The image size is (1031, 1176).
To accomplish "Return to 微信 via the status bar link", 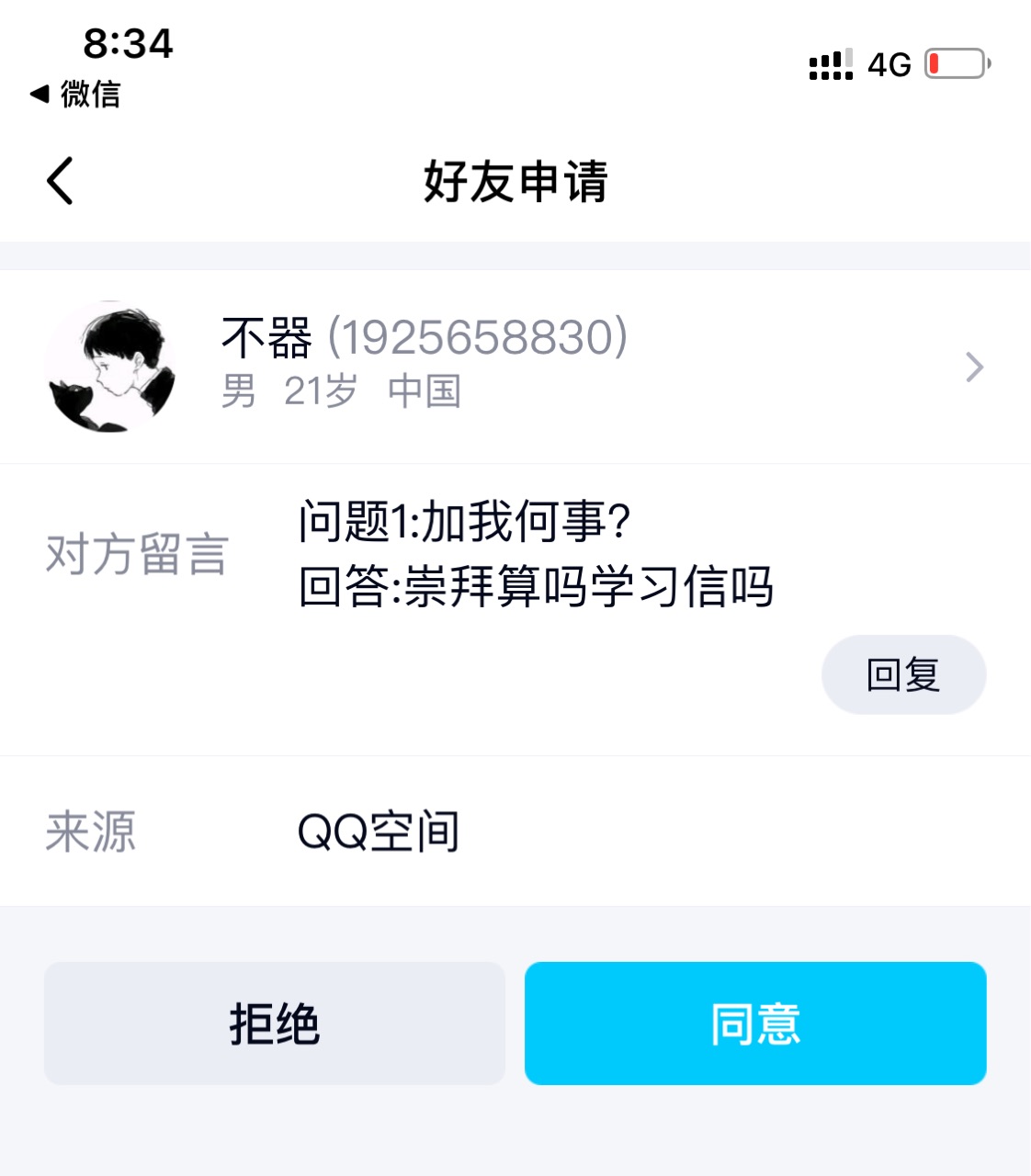I will pyautogui.click(x=75, y=94).
